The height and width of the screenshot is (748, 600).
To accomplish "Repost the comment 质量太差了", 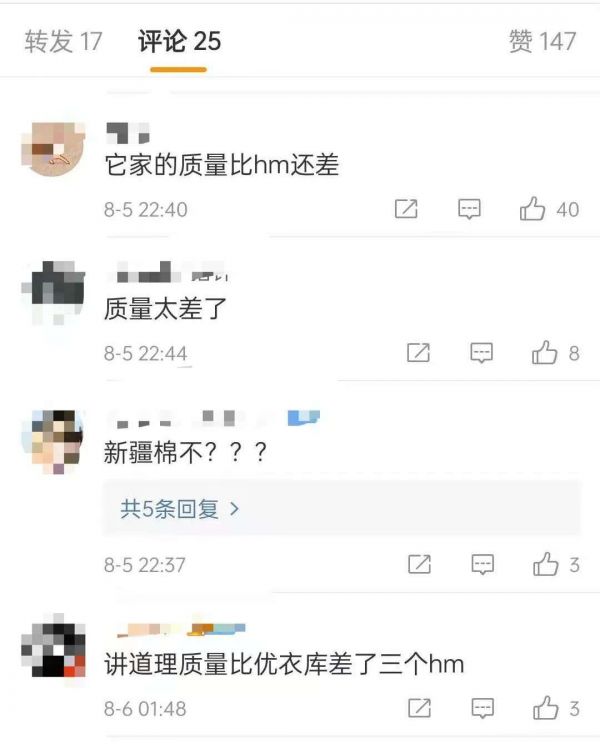I will click(419, 352).
